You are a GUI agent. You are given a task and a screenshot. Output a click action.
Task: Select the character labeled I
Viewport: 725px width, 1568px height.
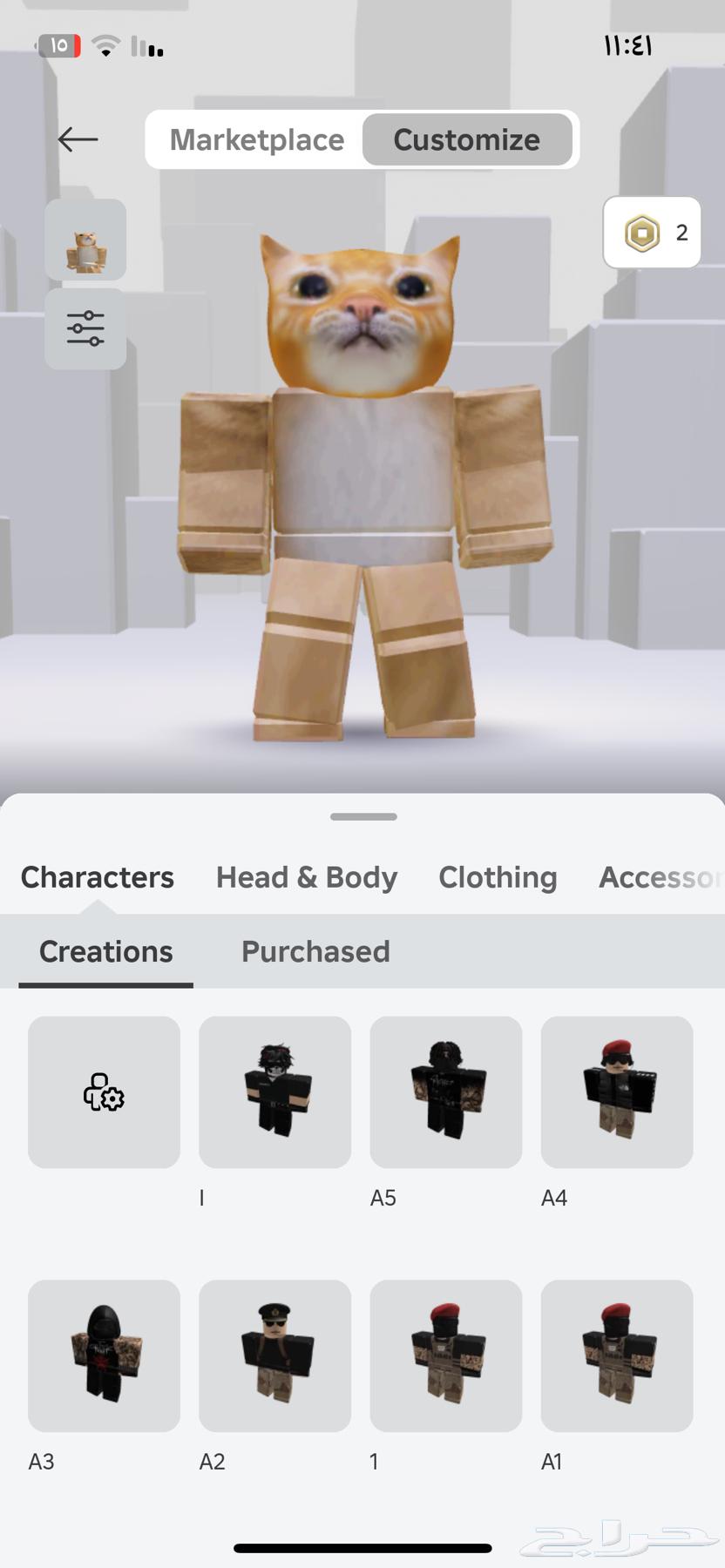coord(274,1092)
